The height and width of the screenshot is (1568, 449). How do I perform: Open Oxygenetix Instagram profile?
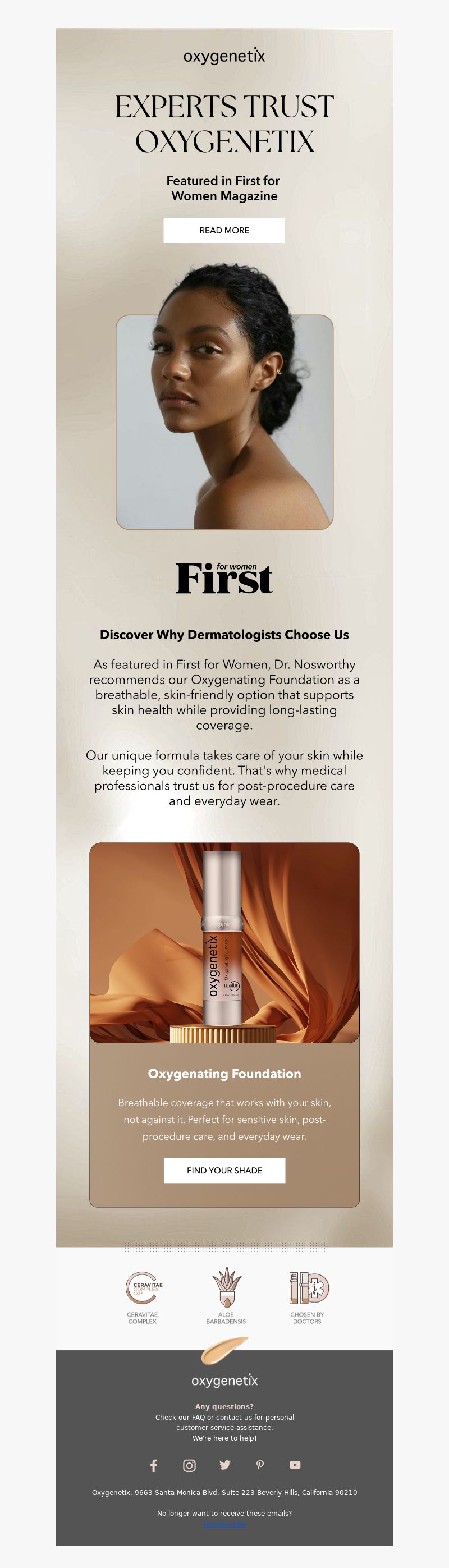tap(189, 1465)
